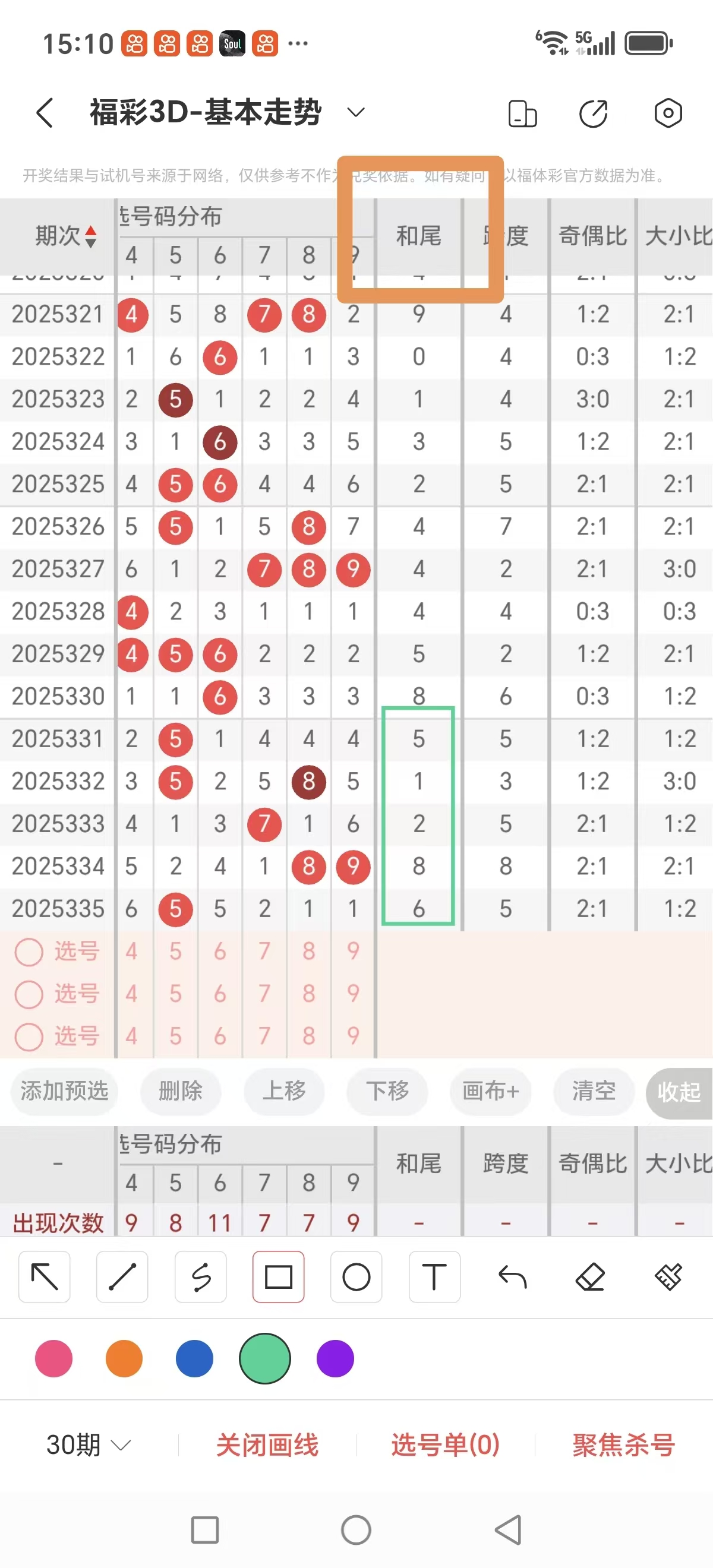Select the first 选号 row radio circle

(x=29, y=951)
